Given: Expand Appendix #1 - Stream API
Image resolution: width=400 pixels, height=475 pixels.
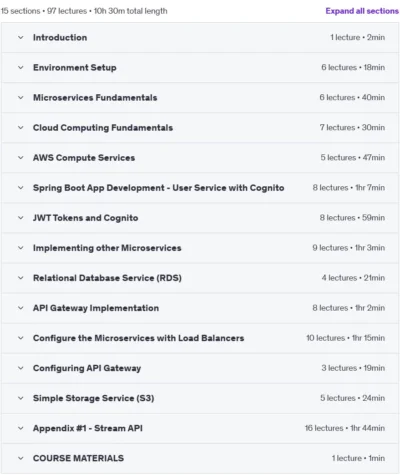Looking at the screenshot, I should pos(200,428).
